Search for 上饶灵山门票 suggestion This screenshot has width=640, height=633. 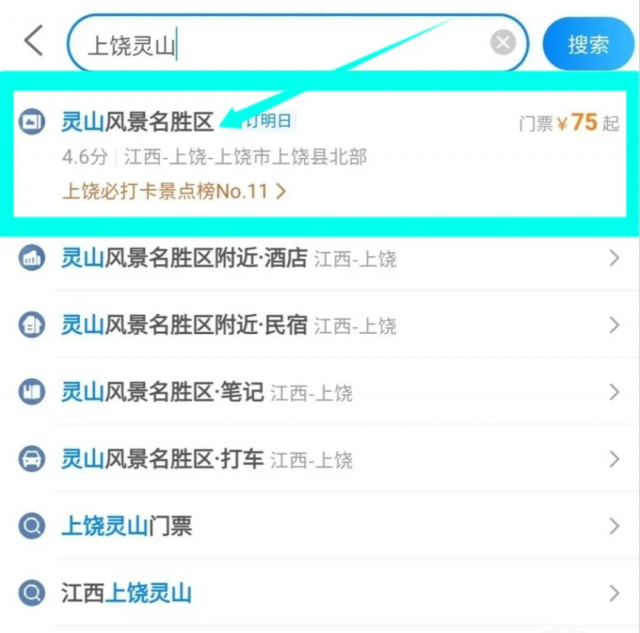[x=127, y=526]
